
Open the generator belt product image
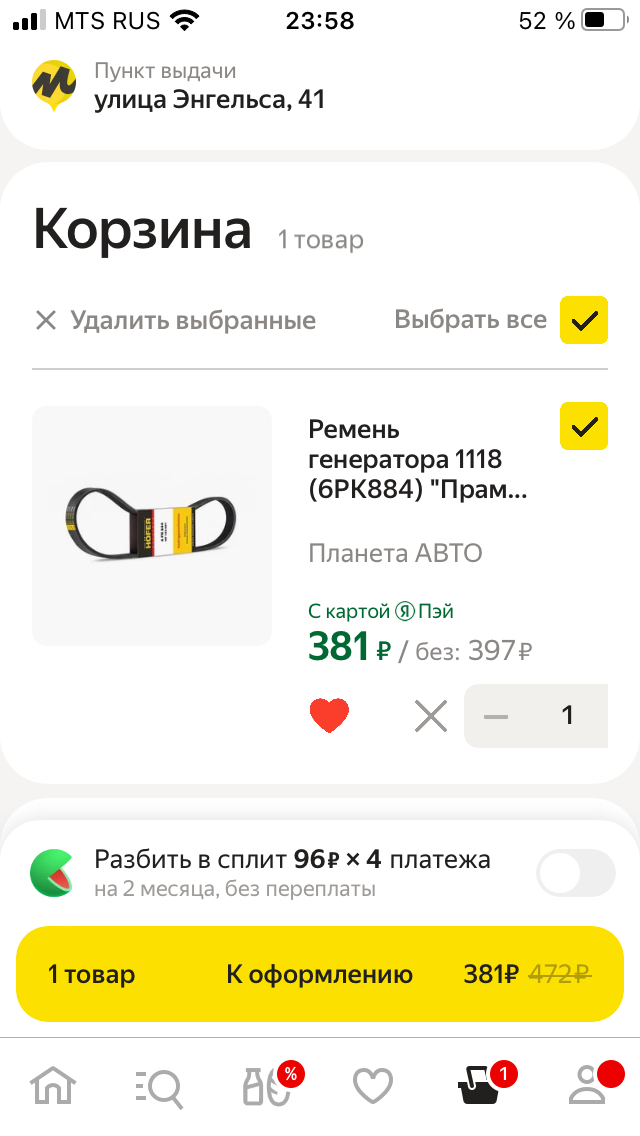coord(152,526)
